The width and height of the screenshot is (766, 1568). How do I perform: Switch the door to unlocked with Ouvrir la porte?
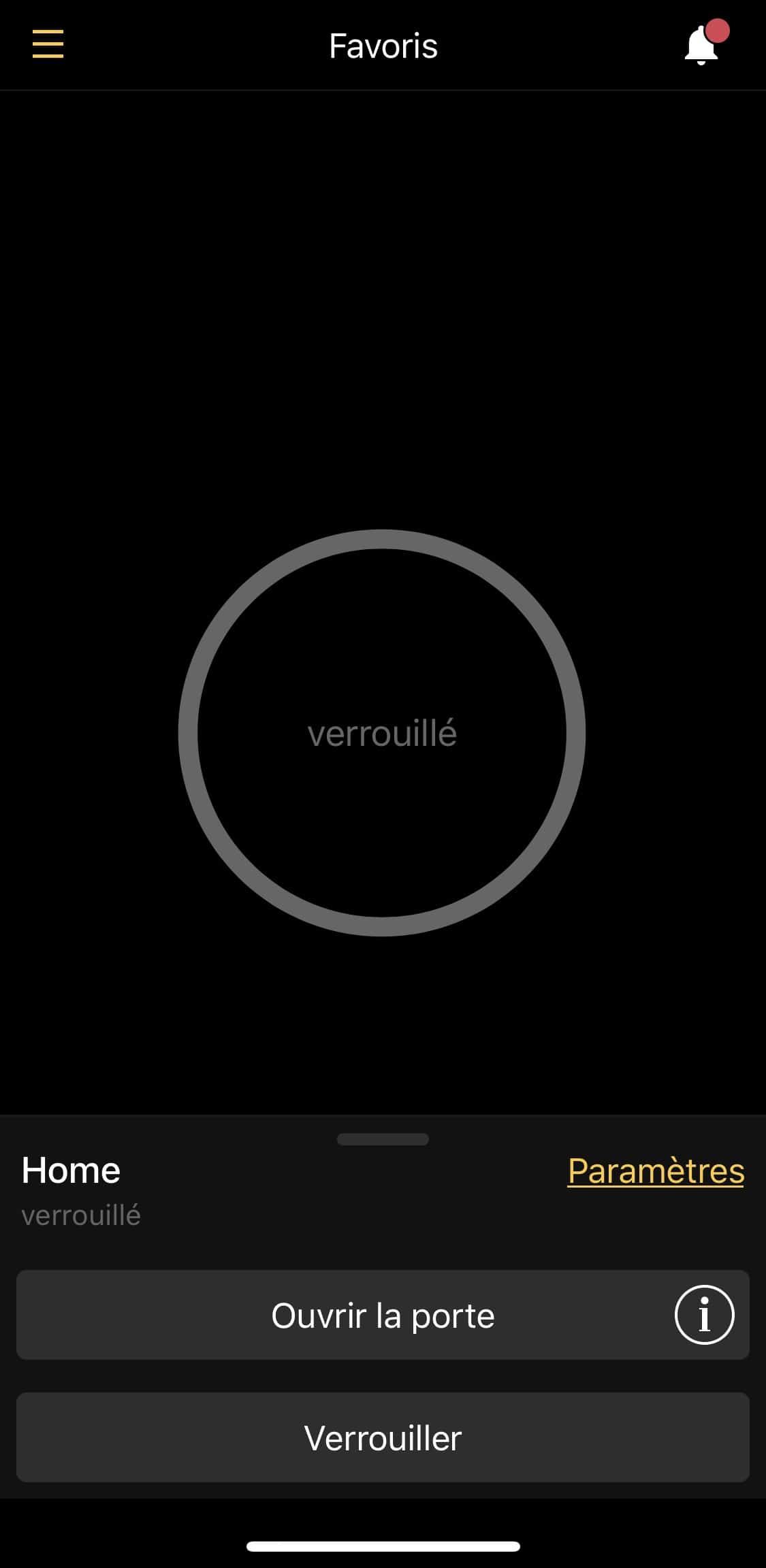[x=383, y=1315]
